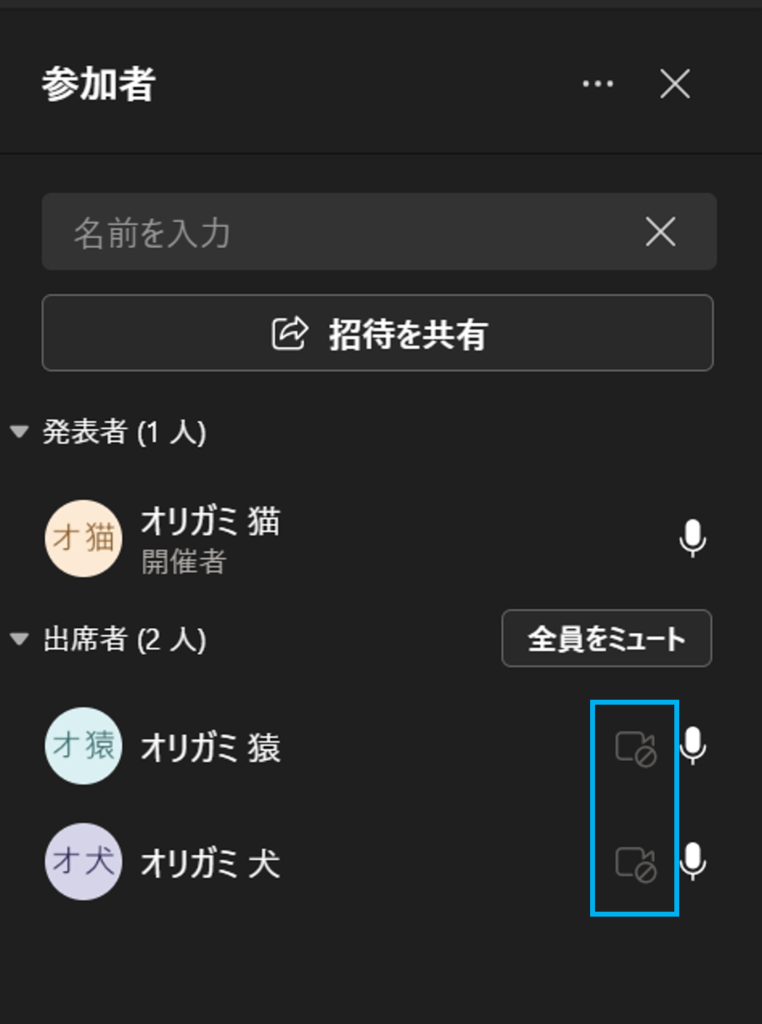762x1024 pixels.
Task: Mute オリガミ 犬's microphone
Action: coord(692,861)
